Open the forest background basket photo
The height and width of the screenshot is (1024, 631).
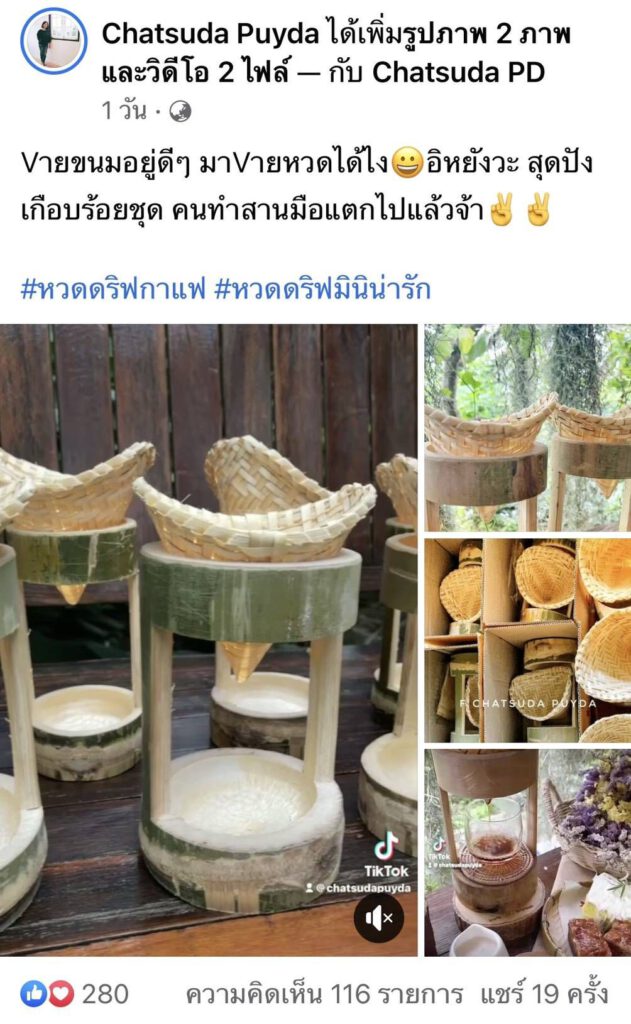[528, 428]
